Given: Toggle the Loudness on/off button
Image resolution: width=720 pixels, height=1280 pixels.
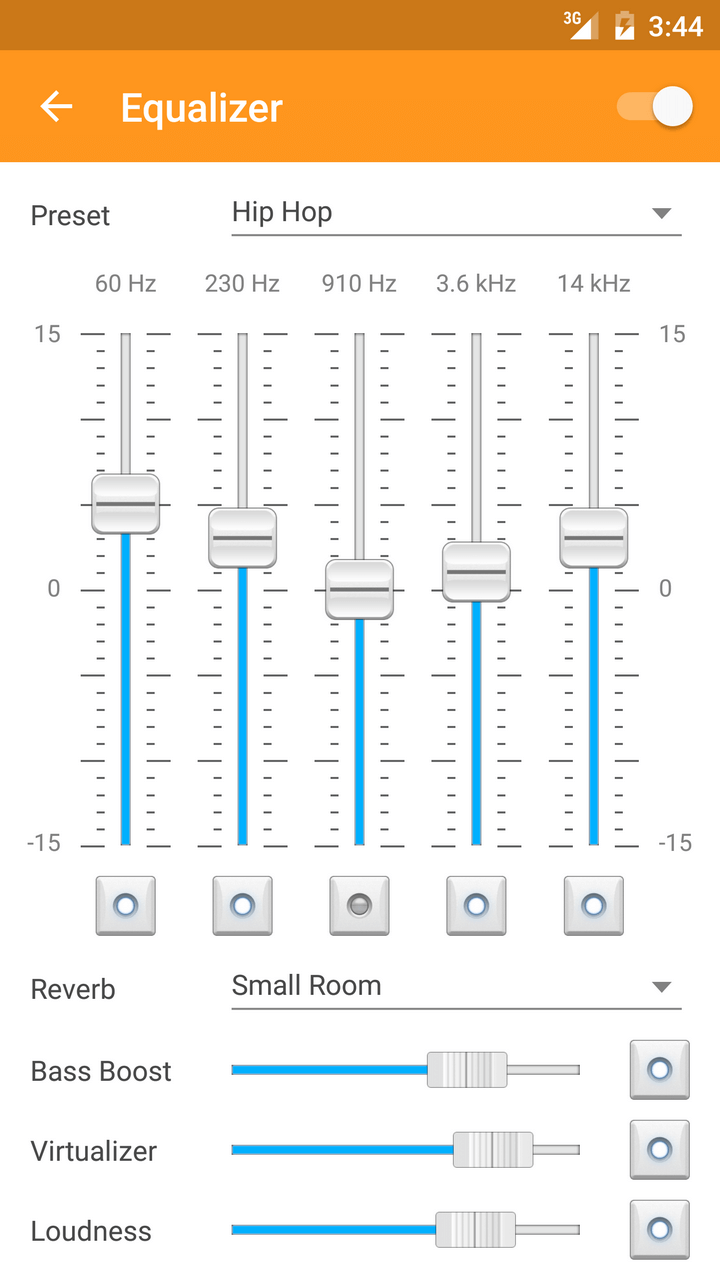Looking at the screenshot, I should coord(659,1230).
